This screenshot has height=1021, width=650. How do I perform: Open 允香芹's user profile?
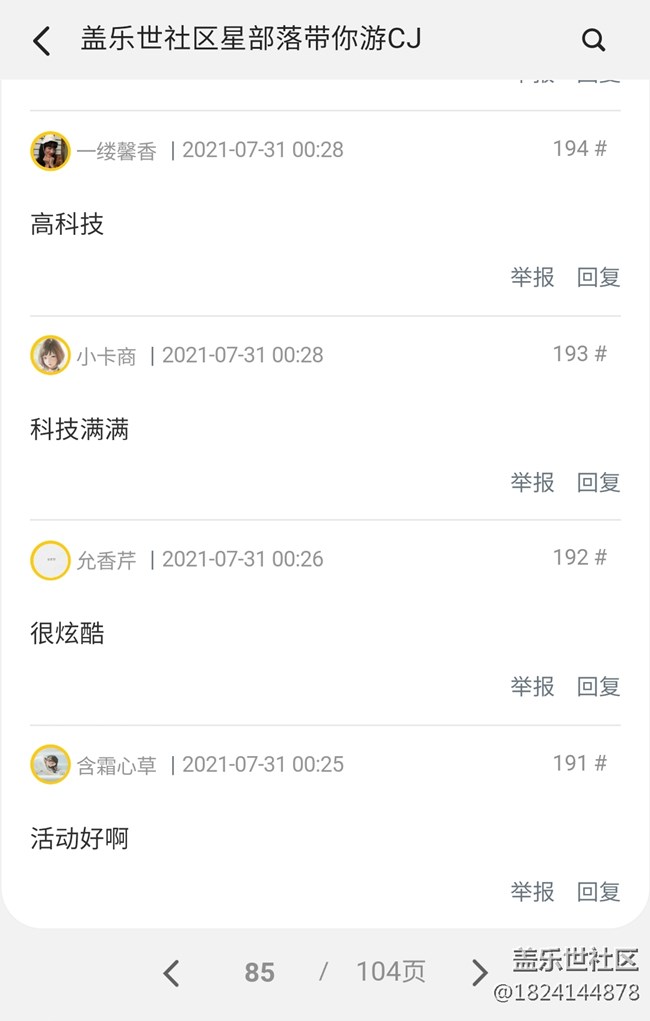point(50,560)
